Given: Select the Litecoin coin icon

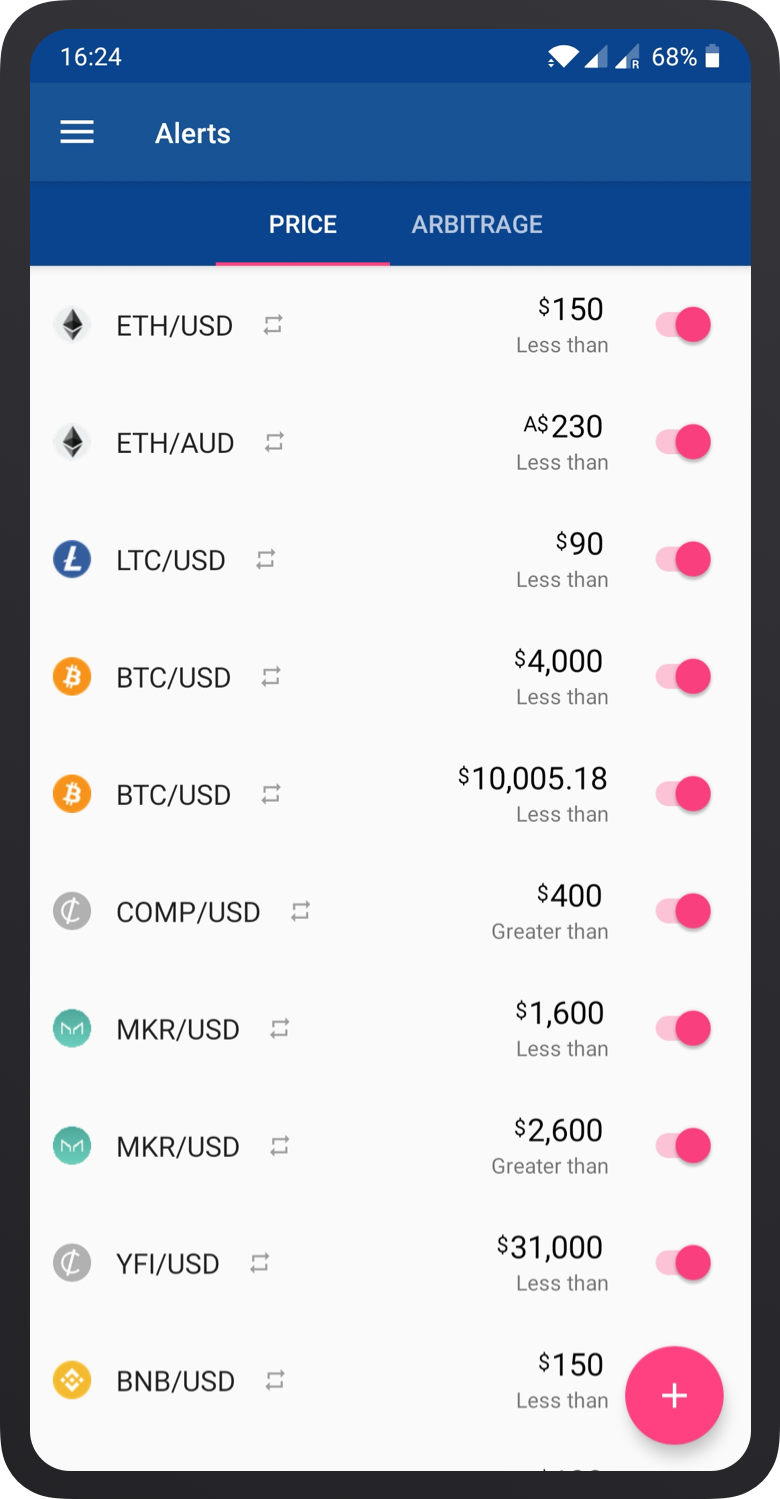Looking at the screenshot, I should tap(71, 559).
